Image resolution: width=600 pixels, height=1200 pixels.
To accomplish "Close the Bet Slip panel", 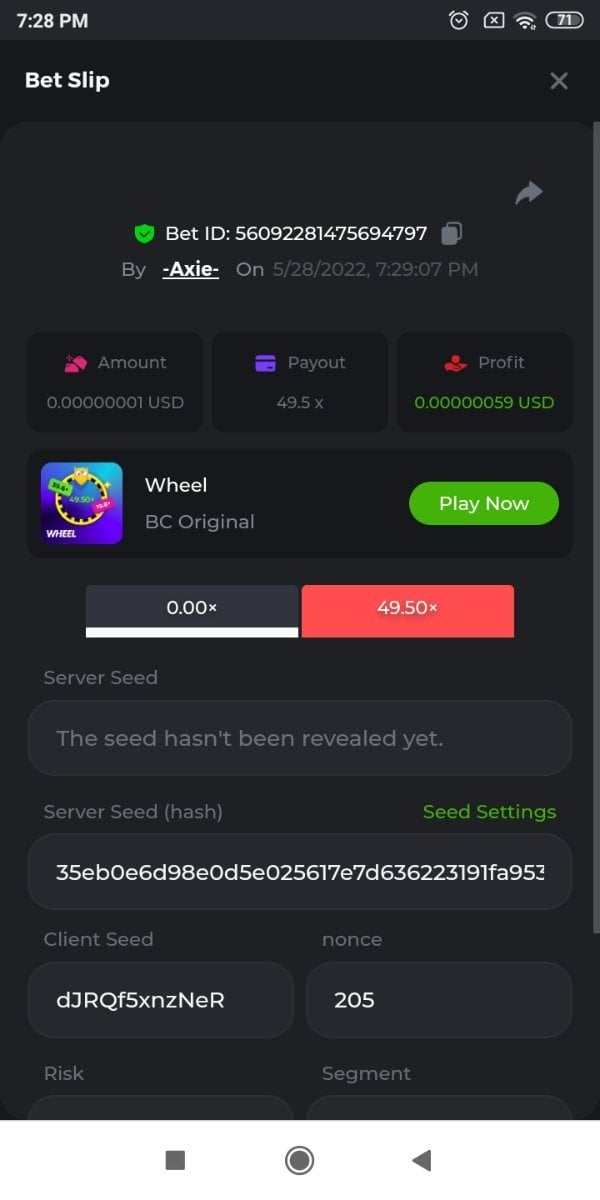I will tap(559, 81).
